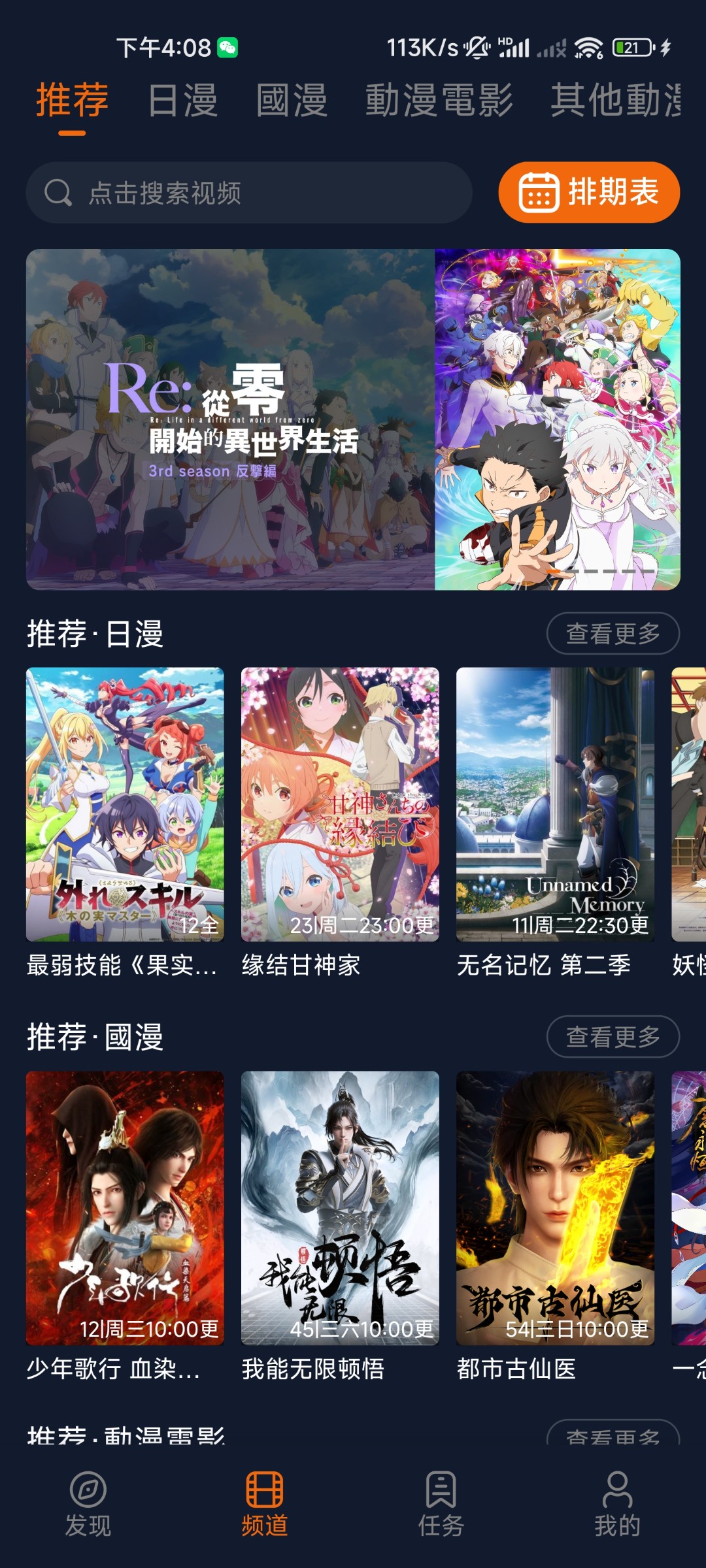Open the 排期表 schedule button

pos(589,192)
